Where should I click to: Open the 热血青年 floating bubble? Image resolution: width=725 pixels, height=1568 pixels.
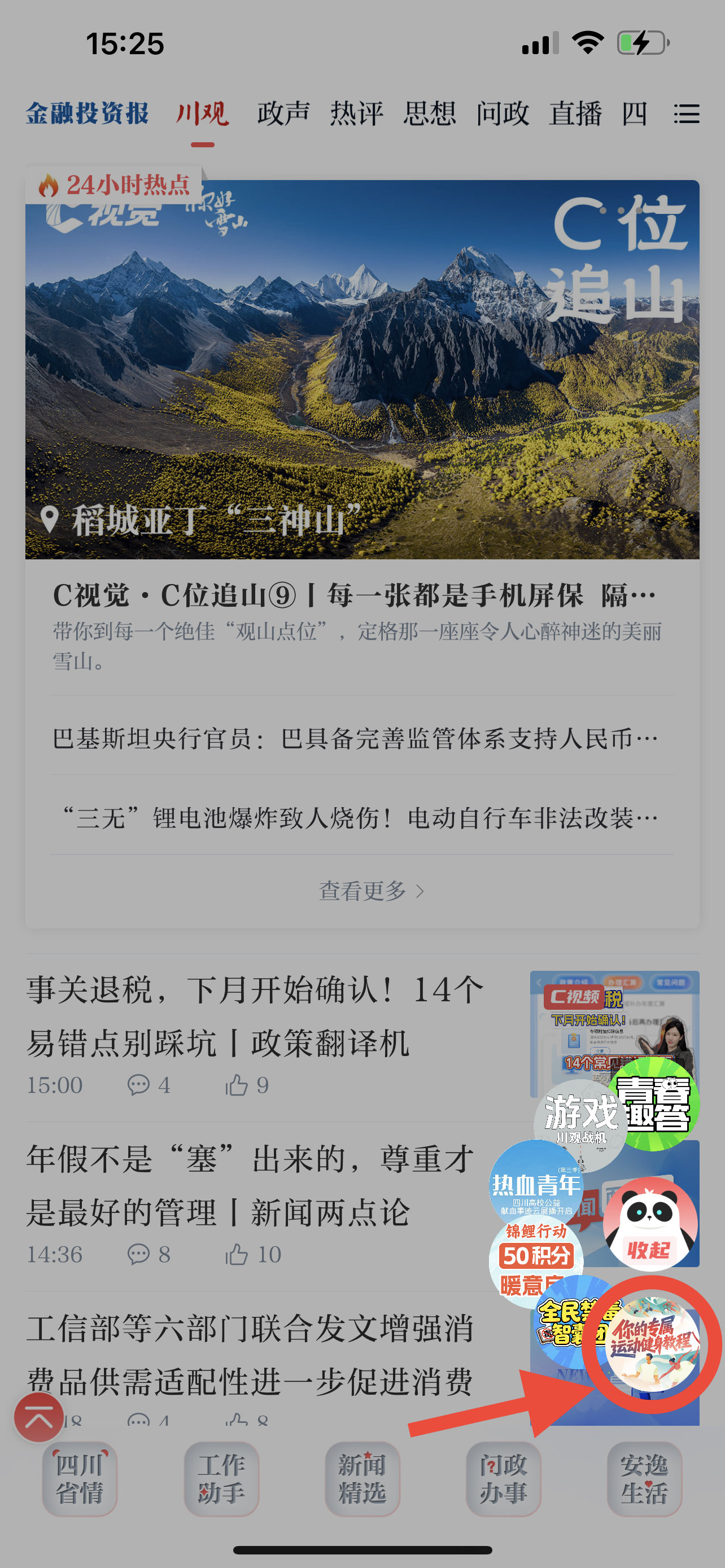[x=536, y=1187]
